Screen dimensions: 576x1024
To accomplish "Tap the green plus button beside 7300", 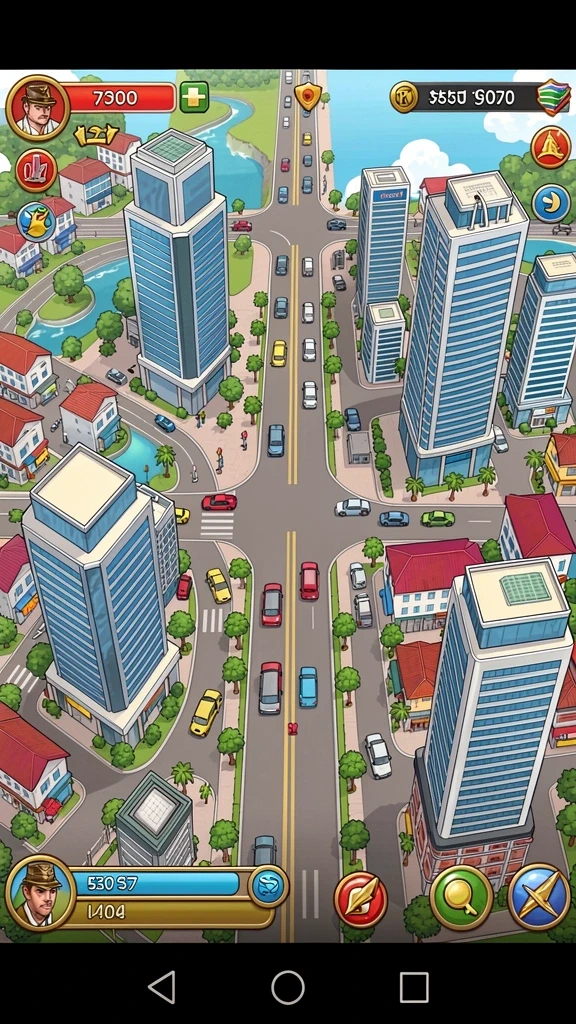I will pos(194,97).
